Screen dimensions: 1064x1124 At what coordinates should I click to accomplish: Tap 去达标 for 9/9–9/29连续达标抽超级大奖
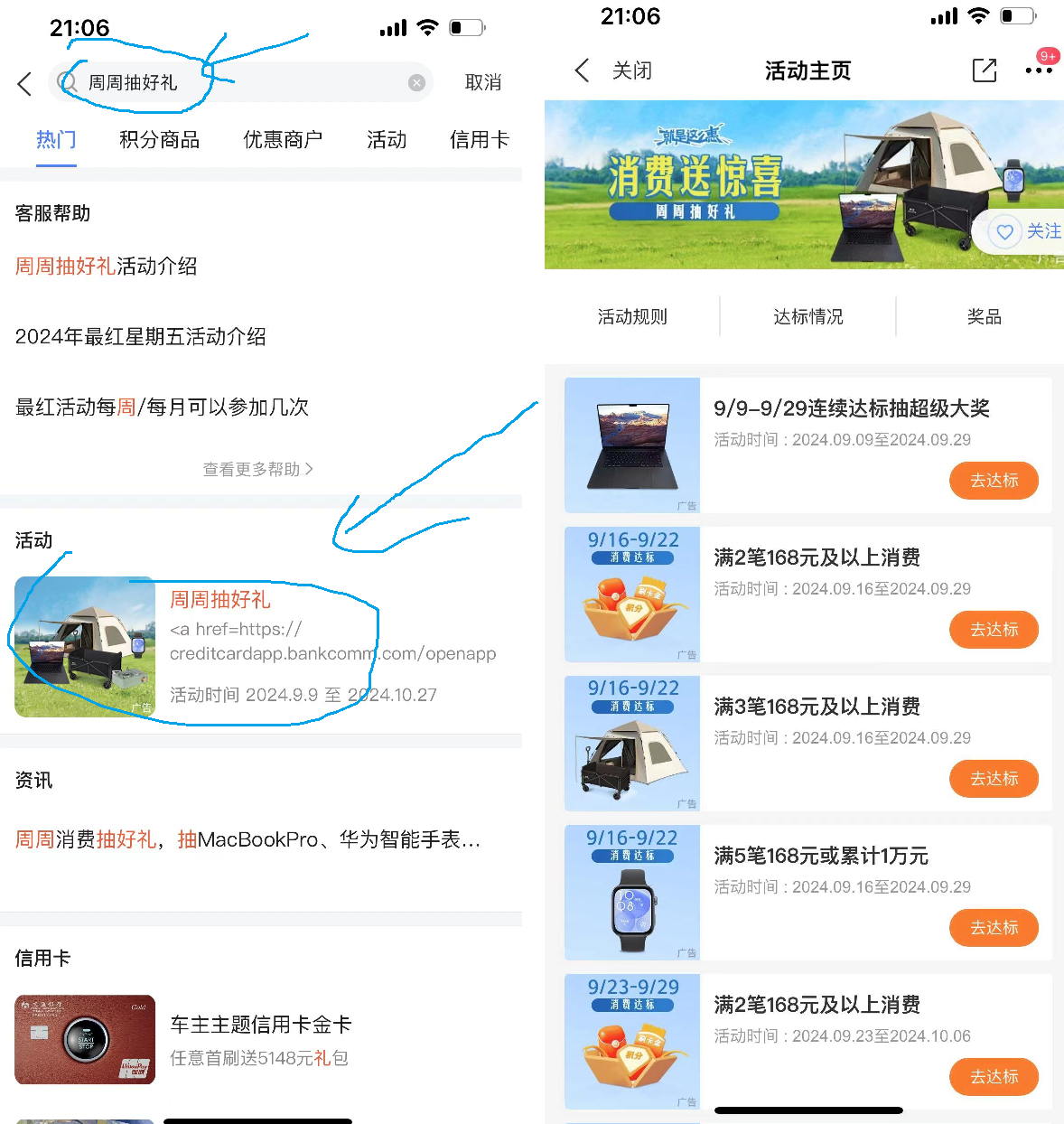[994, 481]
